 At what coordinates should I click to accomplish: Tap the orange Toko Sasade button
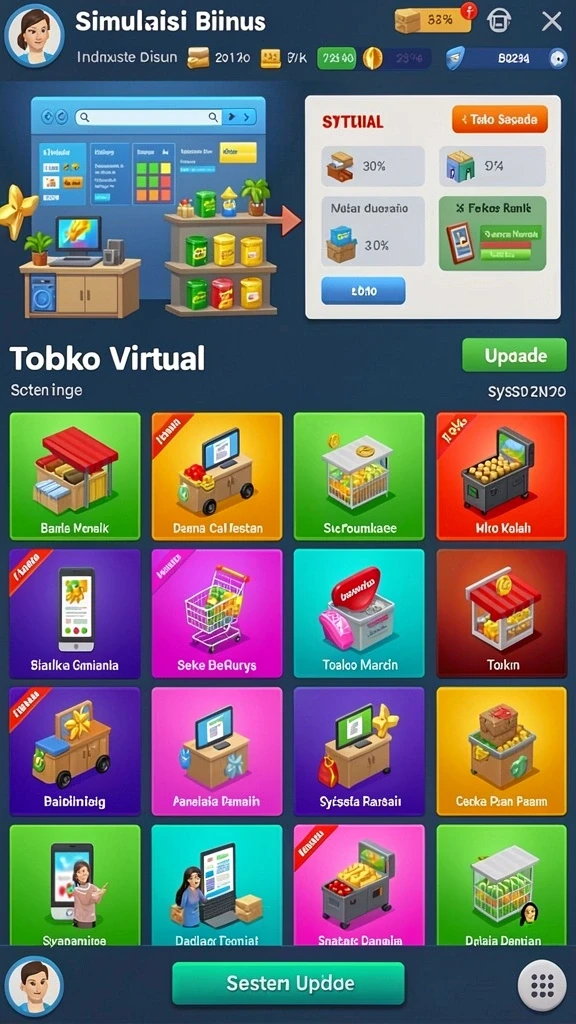pos(500,120)
